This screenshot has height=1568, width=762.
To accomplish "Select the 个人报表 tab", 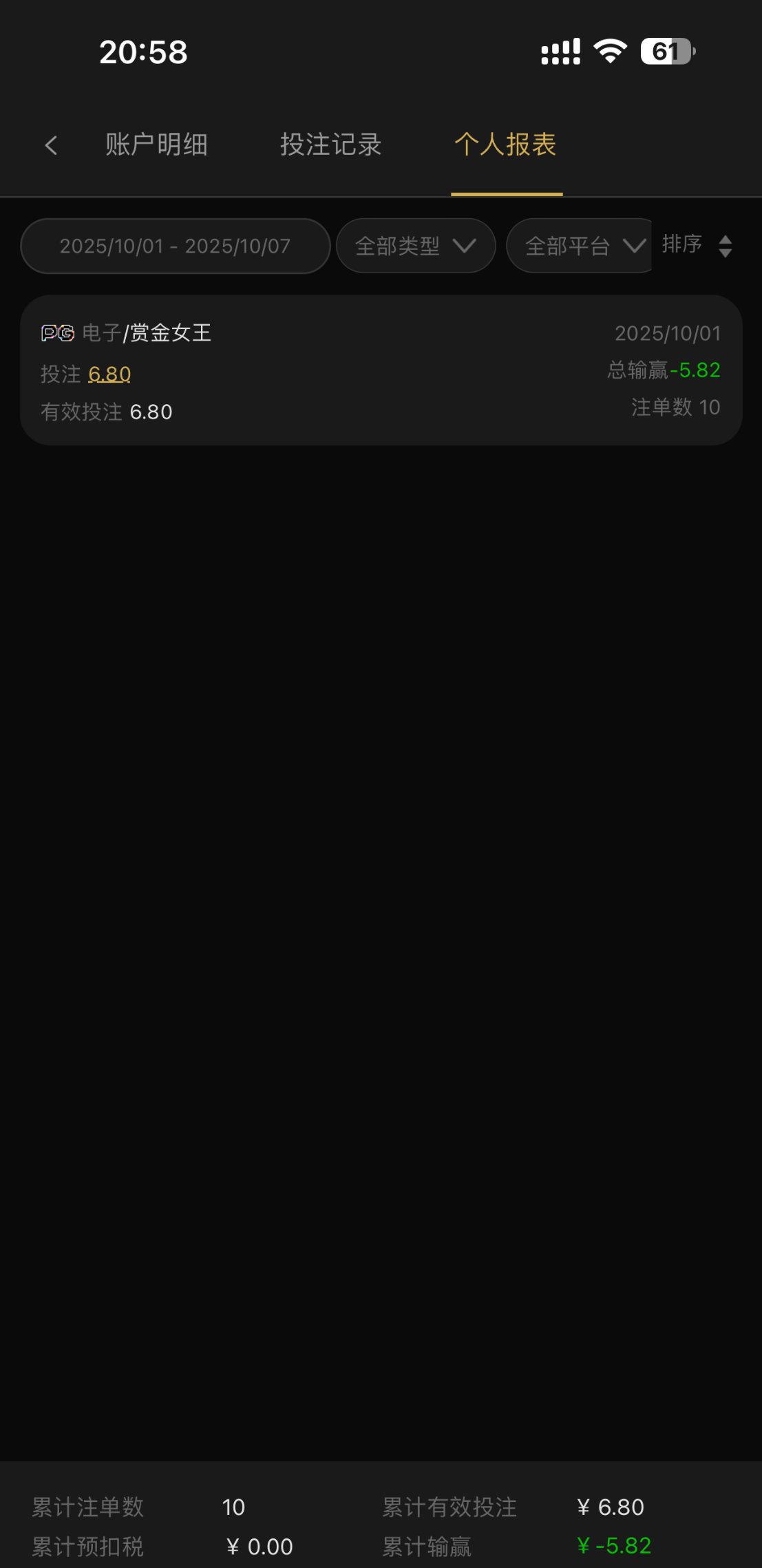I will 506,145.
